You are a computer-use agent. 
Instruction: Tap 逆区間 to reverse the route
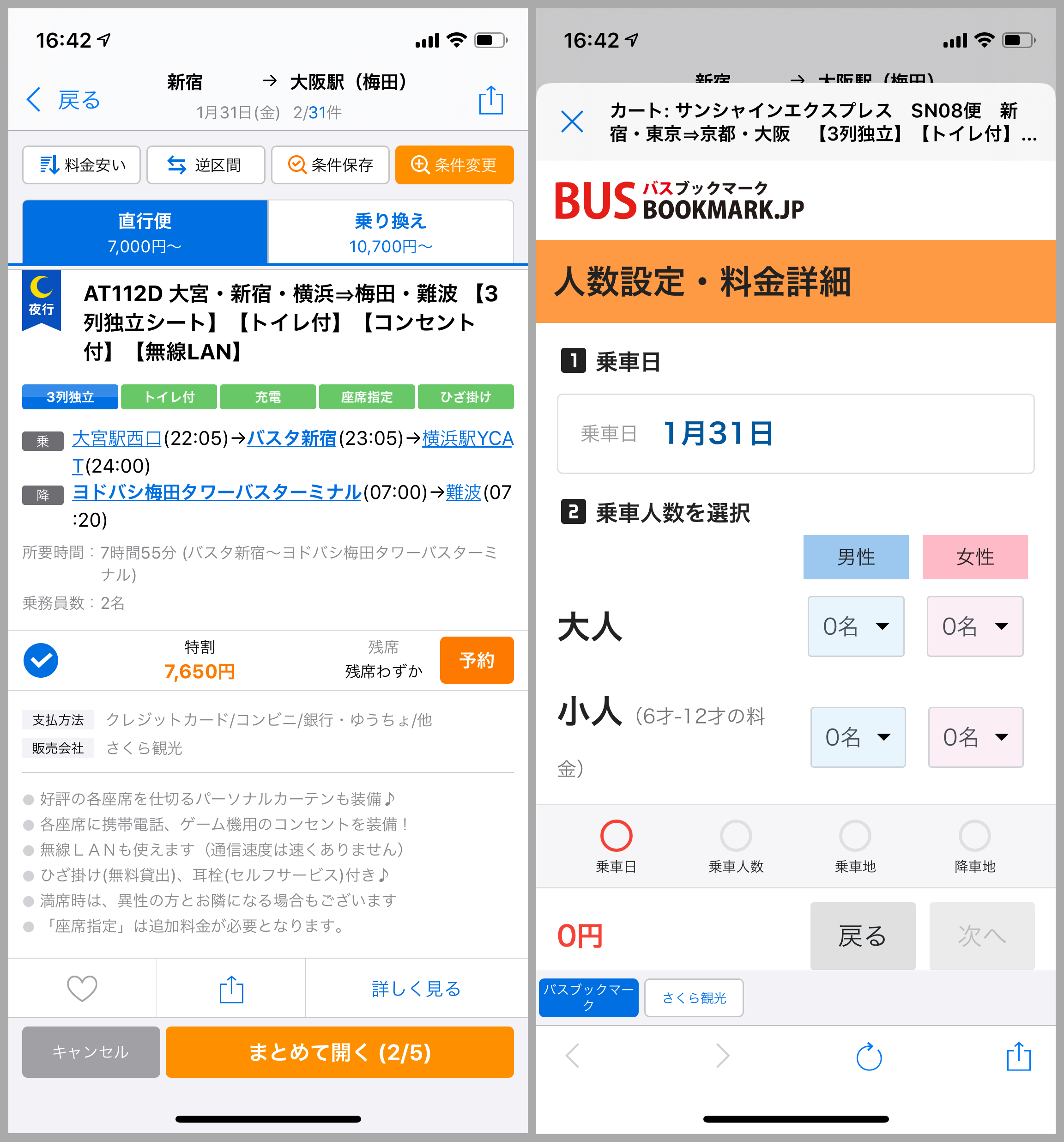pos(206,165)
